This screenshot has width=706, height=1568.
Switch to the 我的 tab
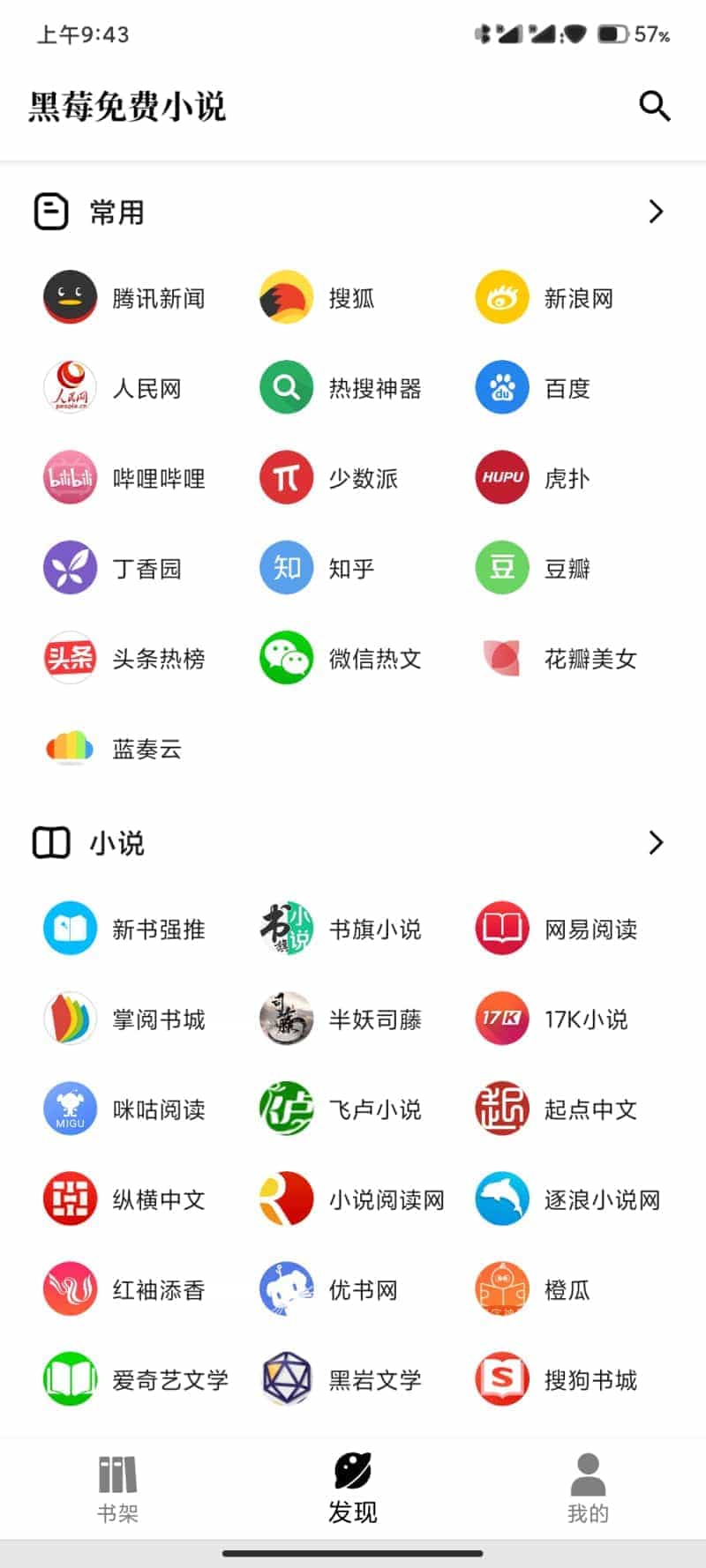[588, 1489]
